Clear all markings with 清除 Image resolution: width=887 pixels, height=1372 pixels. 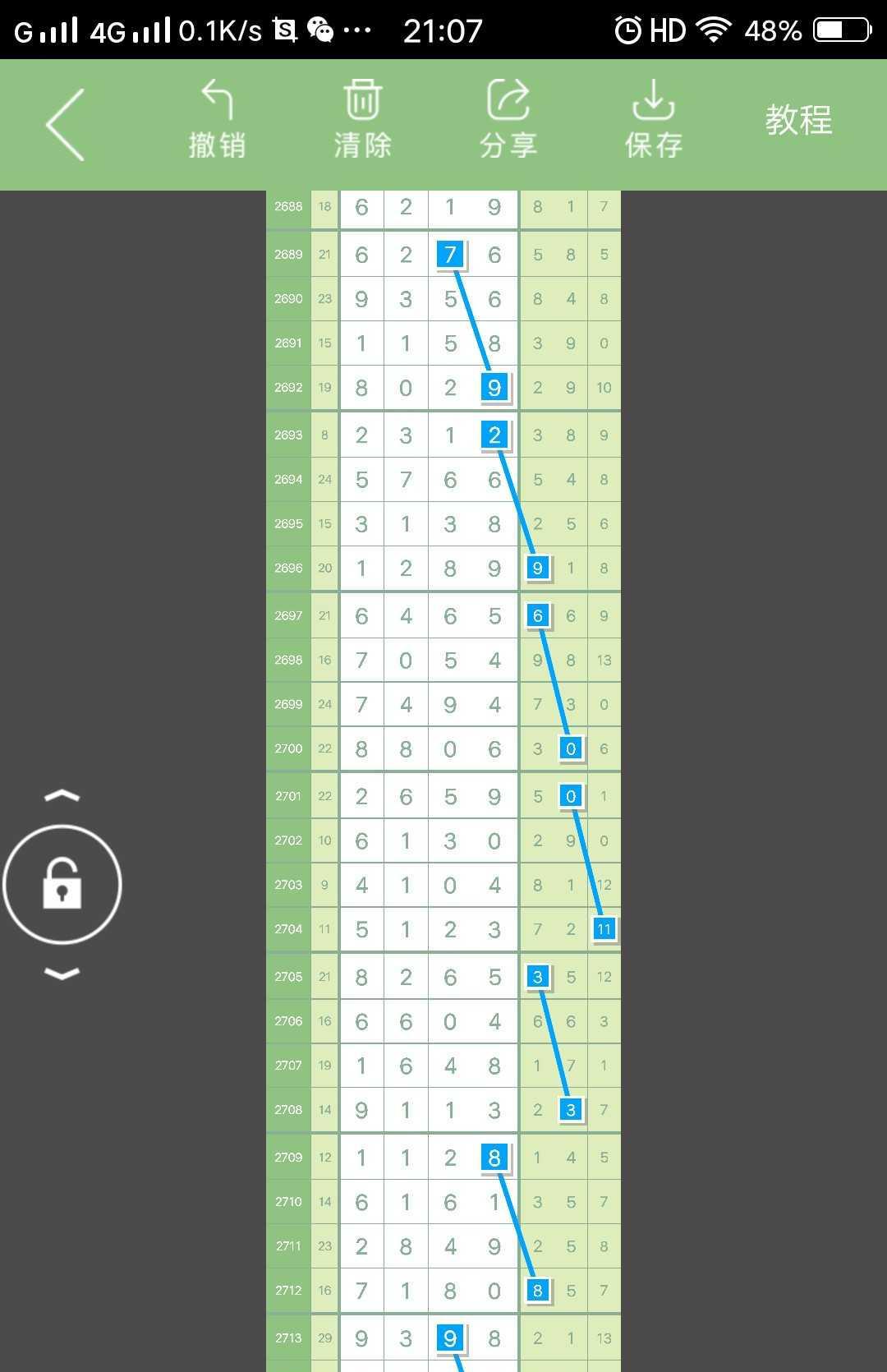(x=362, y=120)
